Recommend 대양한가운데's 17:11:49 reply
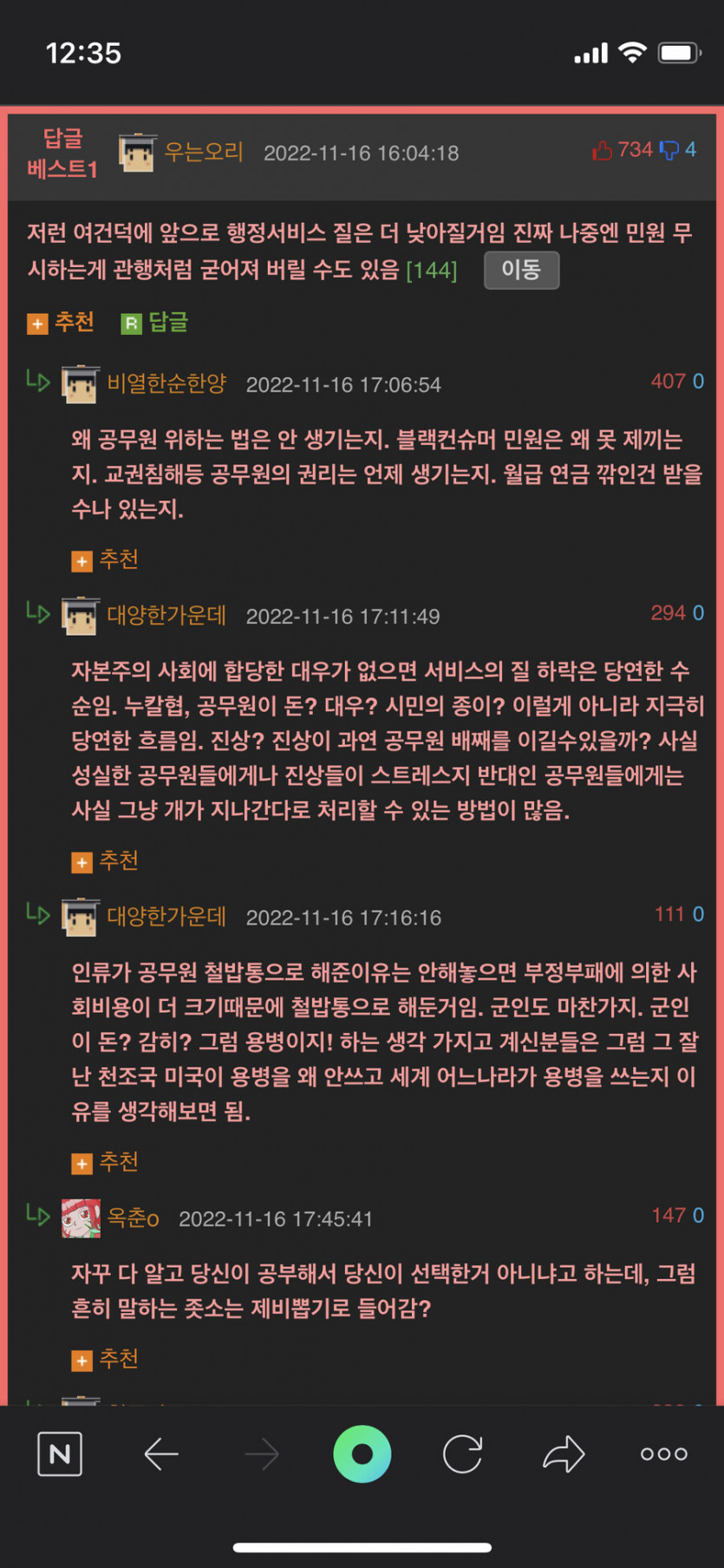The height and width of the screenshot is (1568, 724). pos(105,861)
